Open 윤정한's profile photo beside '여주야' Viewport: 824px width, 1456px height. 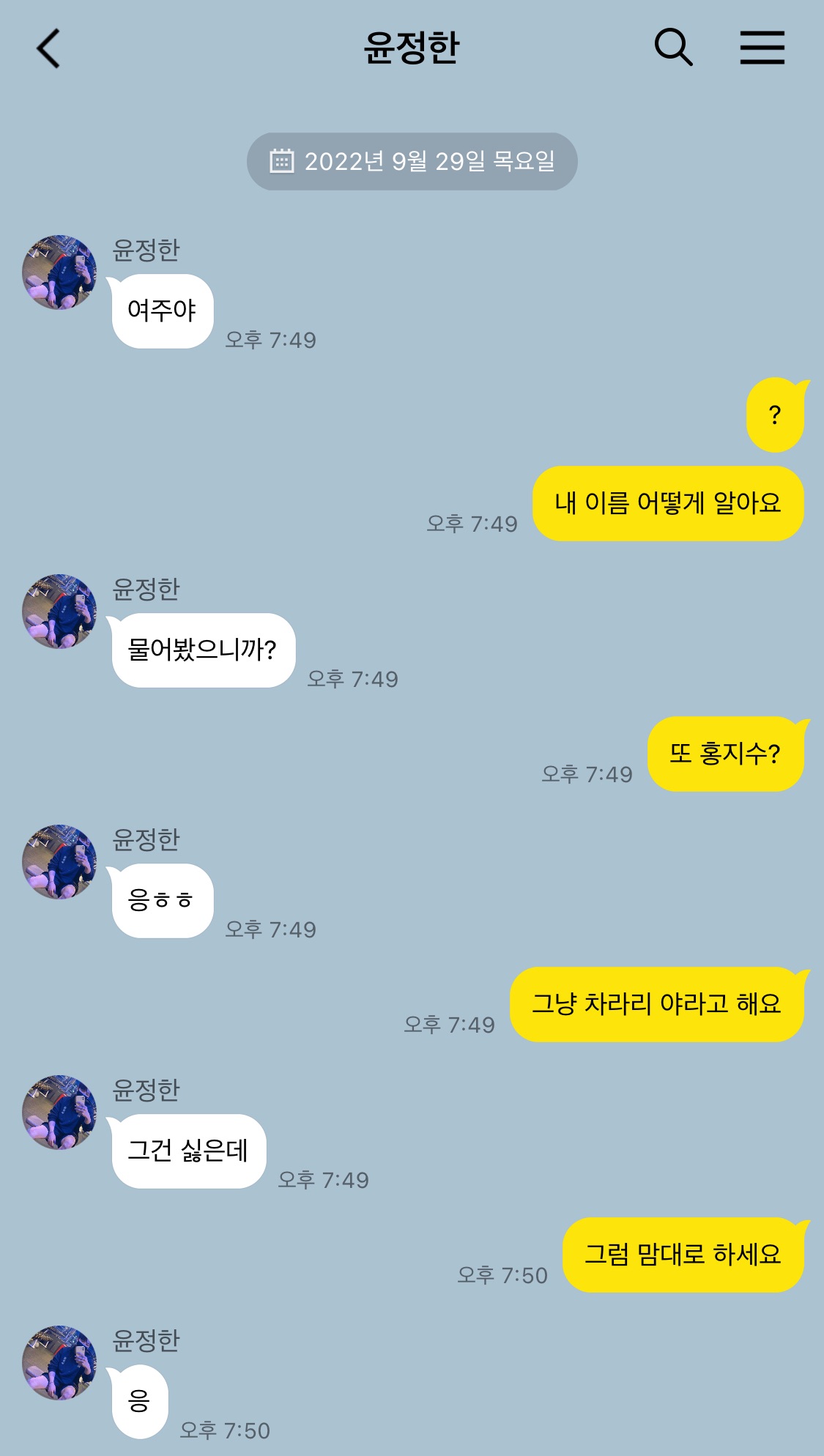(59, 272)
